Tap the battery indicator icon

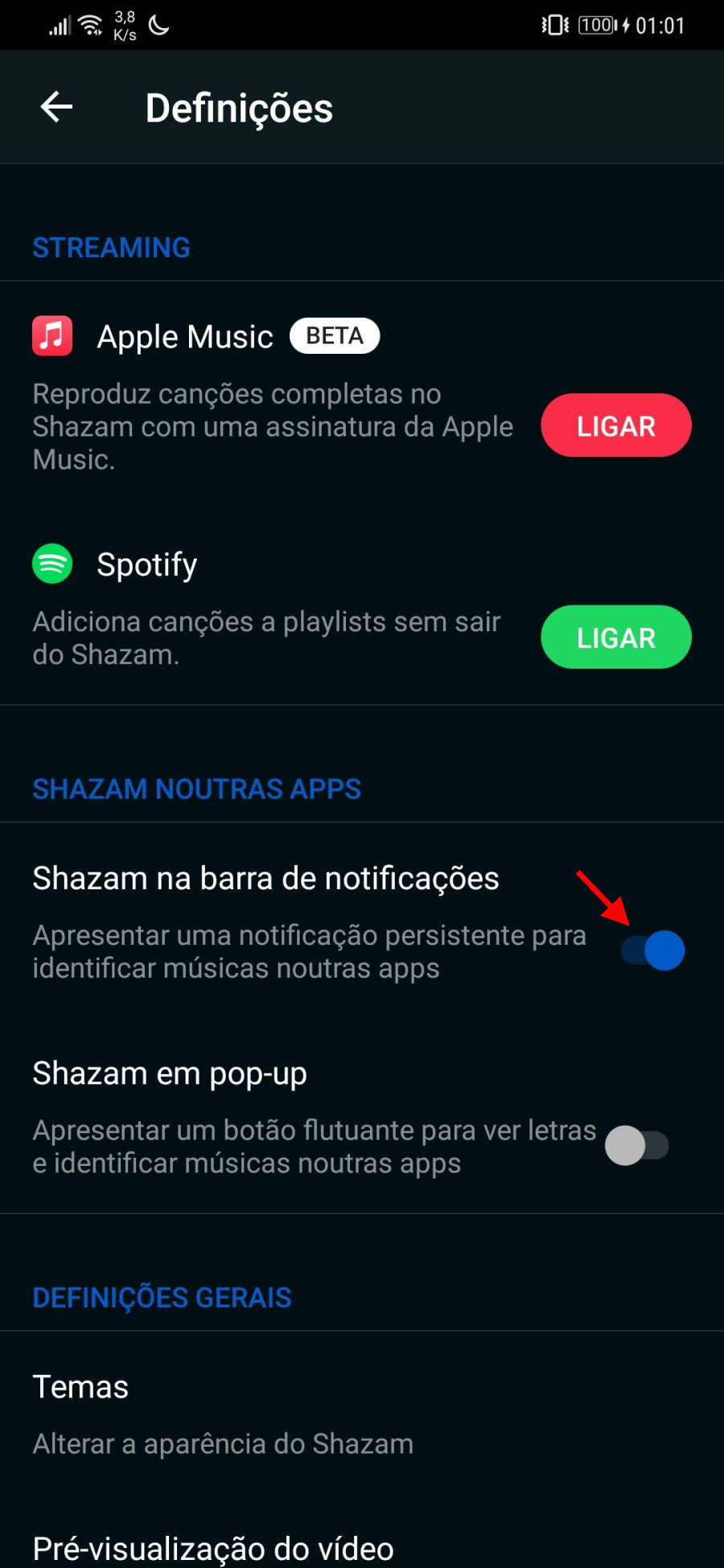click(595, 24)
